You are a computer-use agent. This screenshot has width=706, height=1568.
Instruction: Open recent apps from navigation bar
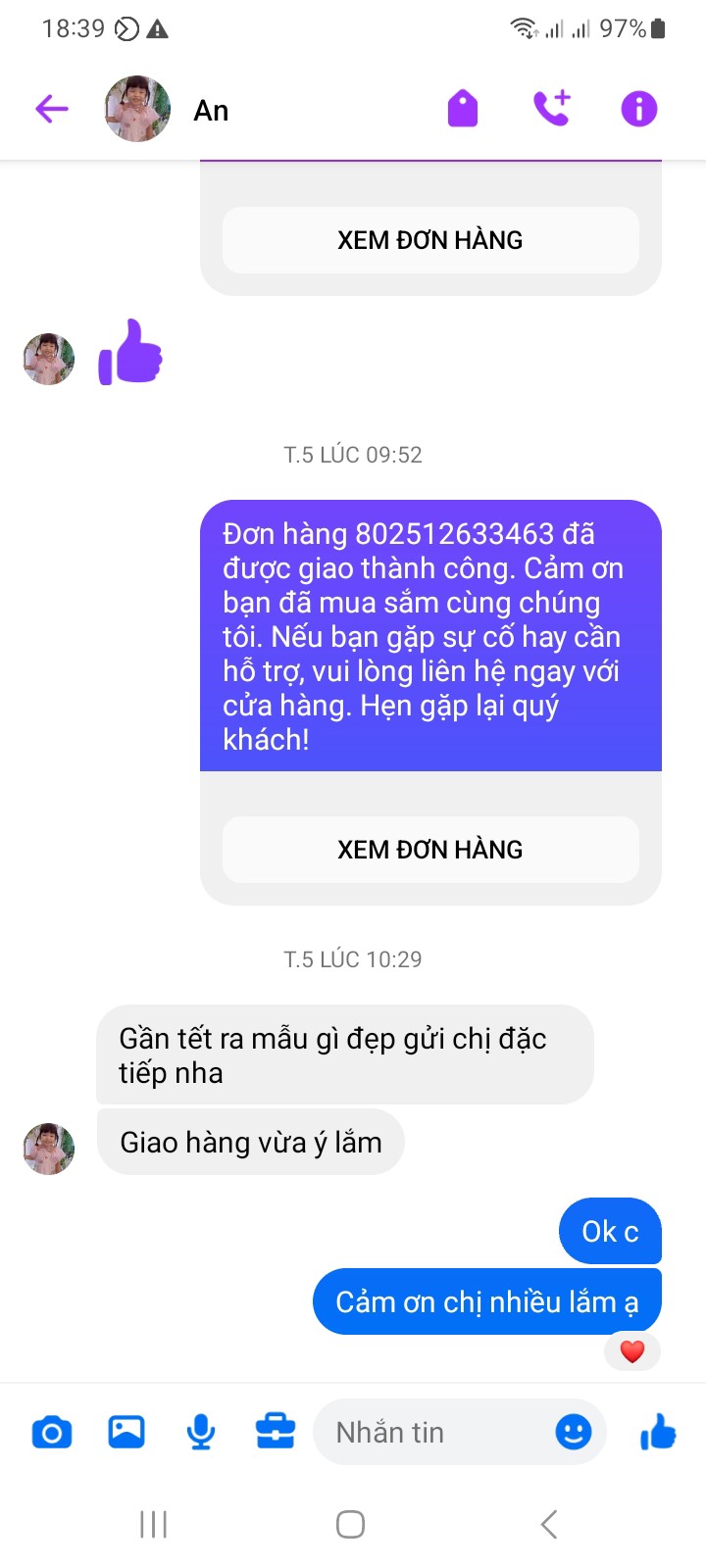[154, 1524]
